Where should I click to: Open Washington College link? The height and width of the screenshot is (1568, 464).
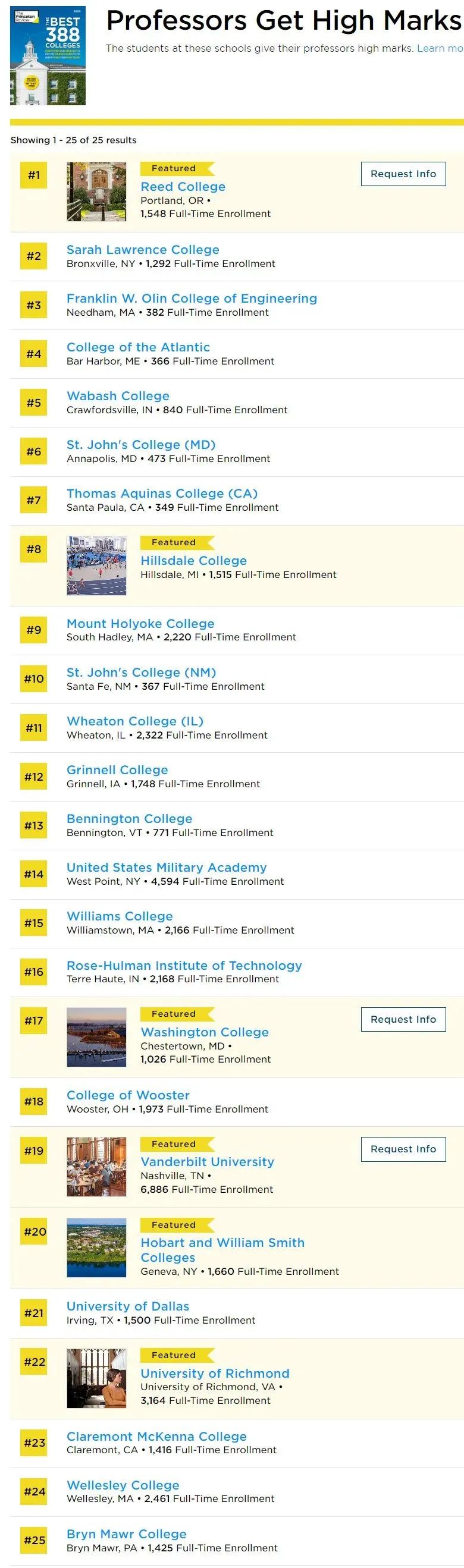[204, 1032]
